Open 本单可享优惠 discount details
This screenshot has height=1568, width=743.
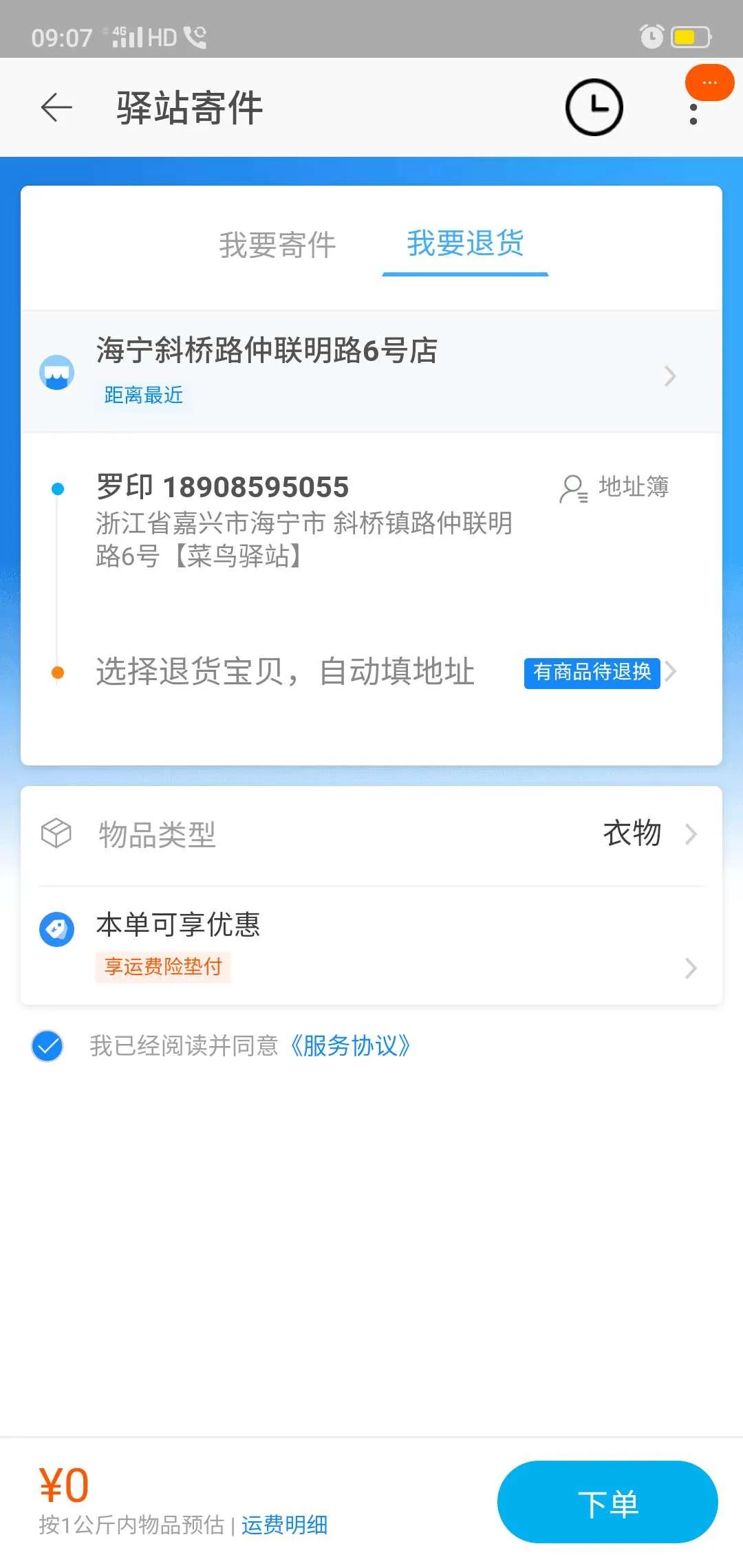371,946
